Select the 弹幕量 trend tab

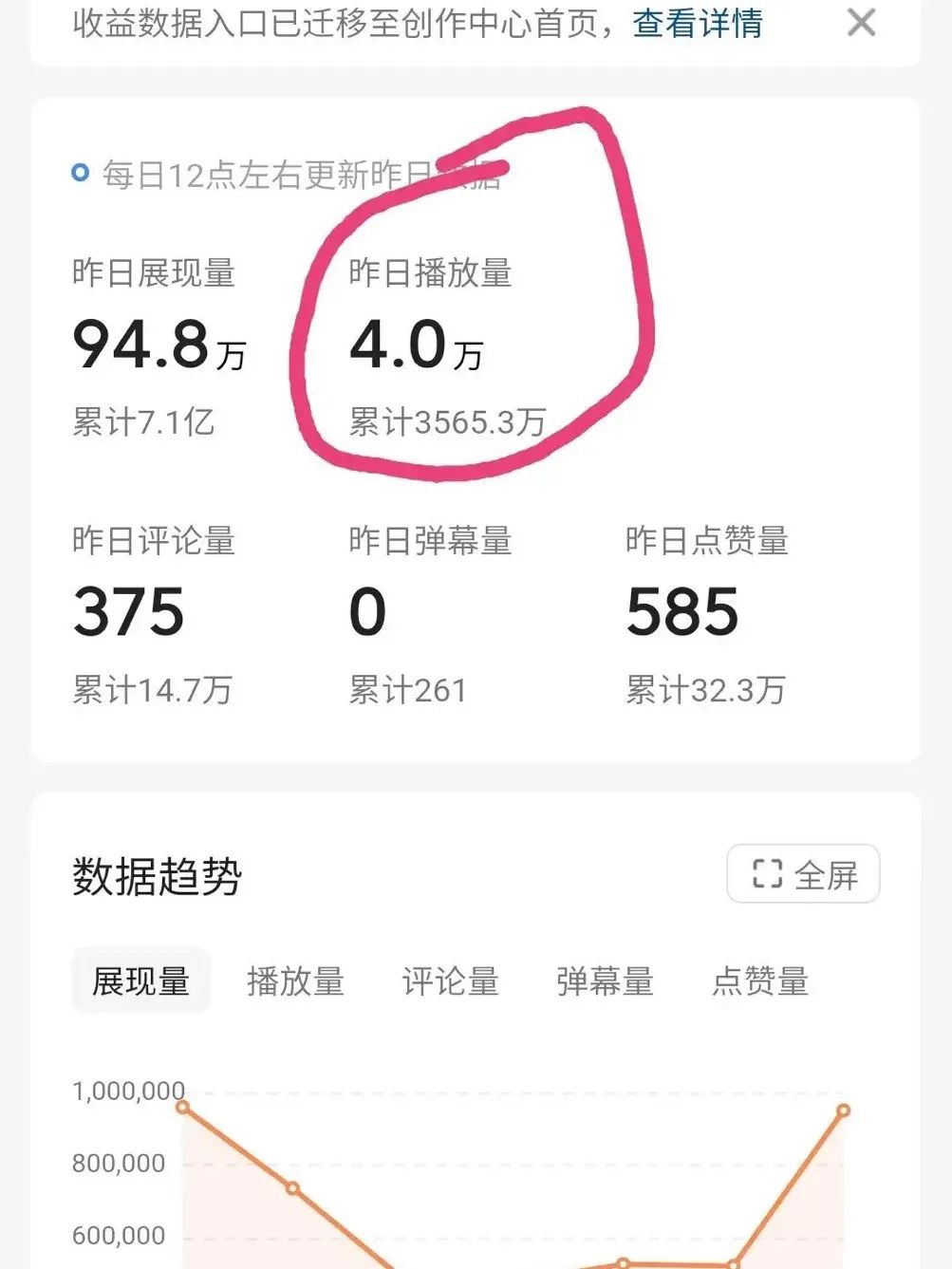pyautogui.click(x=605, y=982)
